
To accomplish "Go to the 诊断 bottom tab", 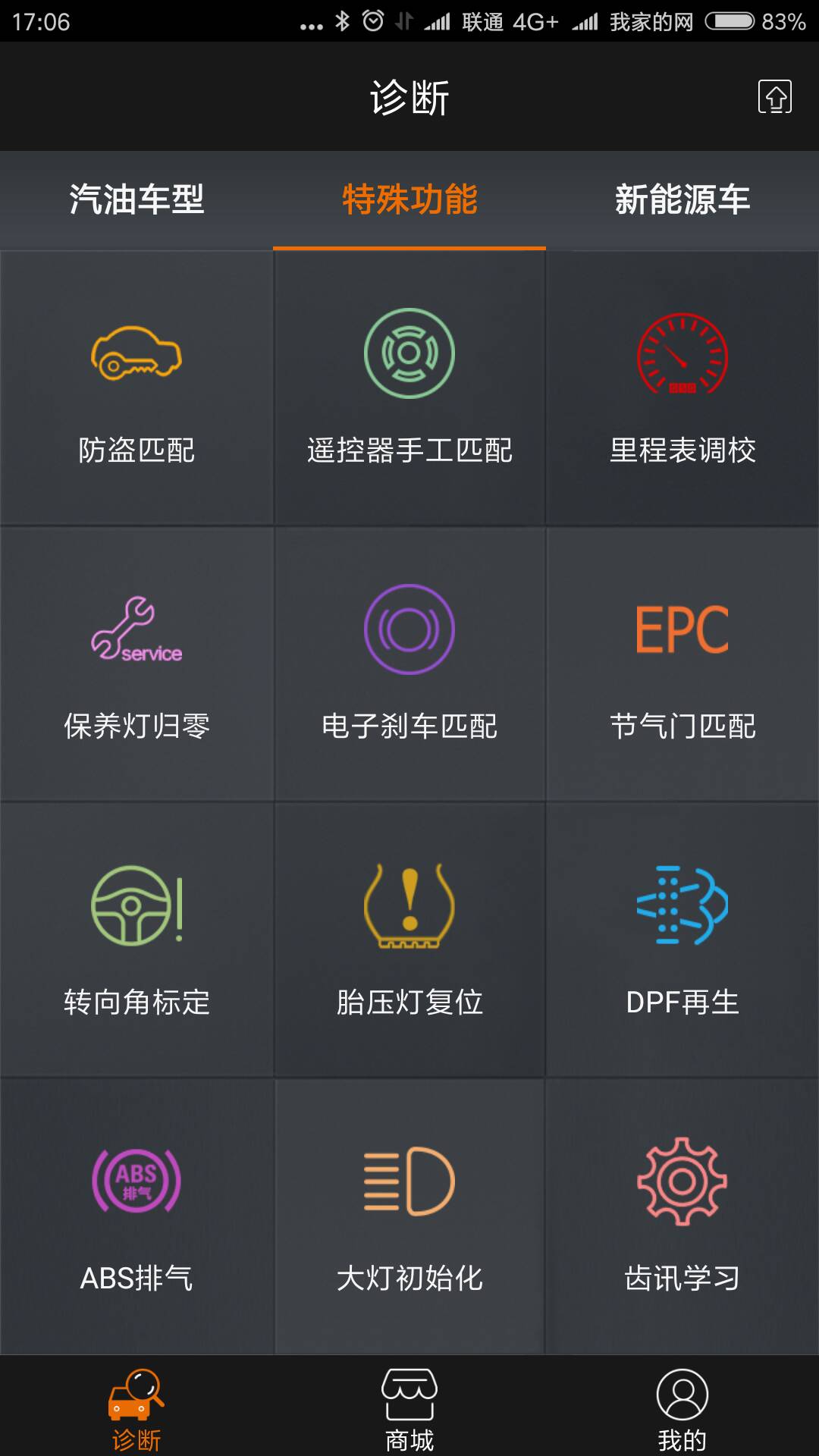I will (136, 1407).
